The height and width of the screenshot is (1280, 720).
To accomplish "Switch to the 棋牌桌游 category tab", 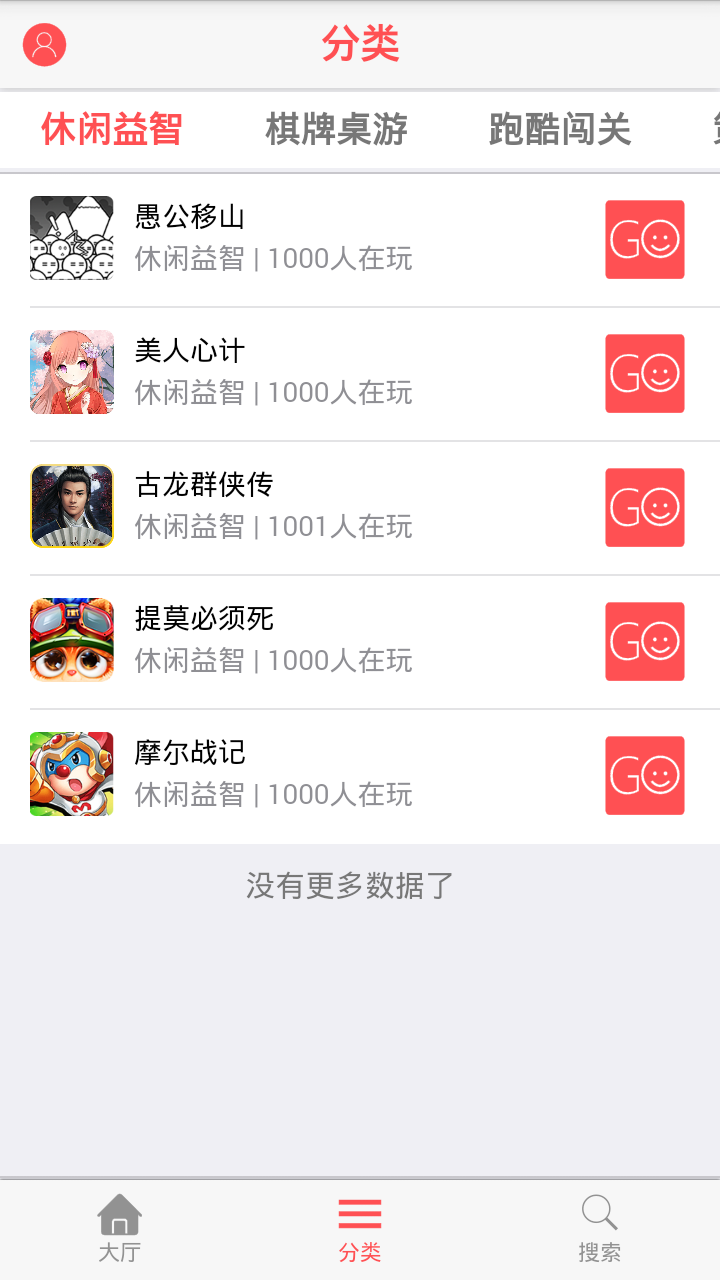I will [336, 130].
